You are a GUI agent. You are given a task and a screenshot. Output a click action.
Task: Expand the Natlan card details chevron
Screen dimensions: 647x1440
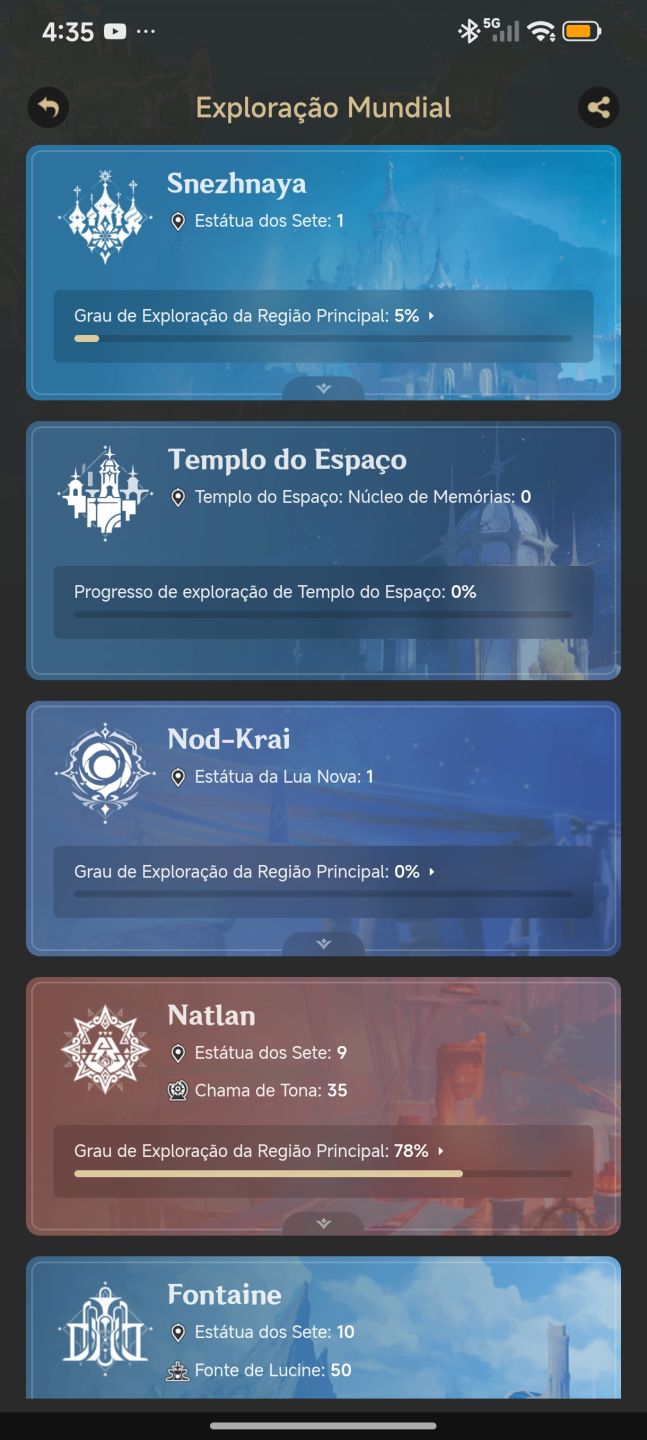[x=323, y=1224]
